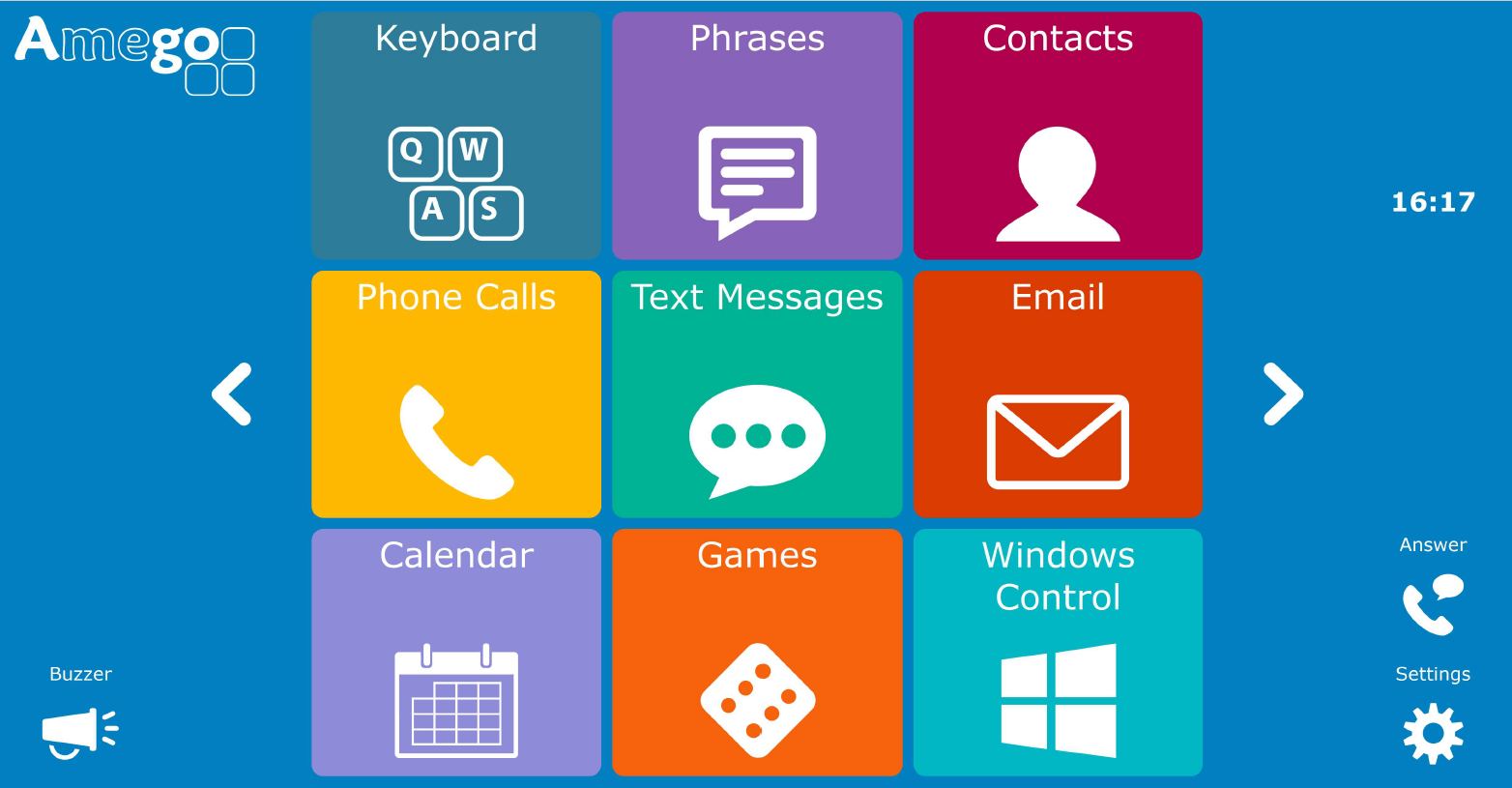Open the Games tile

click(757, 653)
